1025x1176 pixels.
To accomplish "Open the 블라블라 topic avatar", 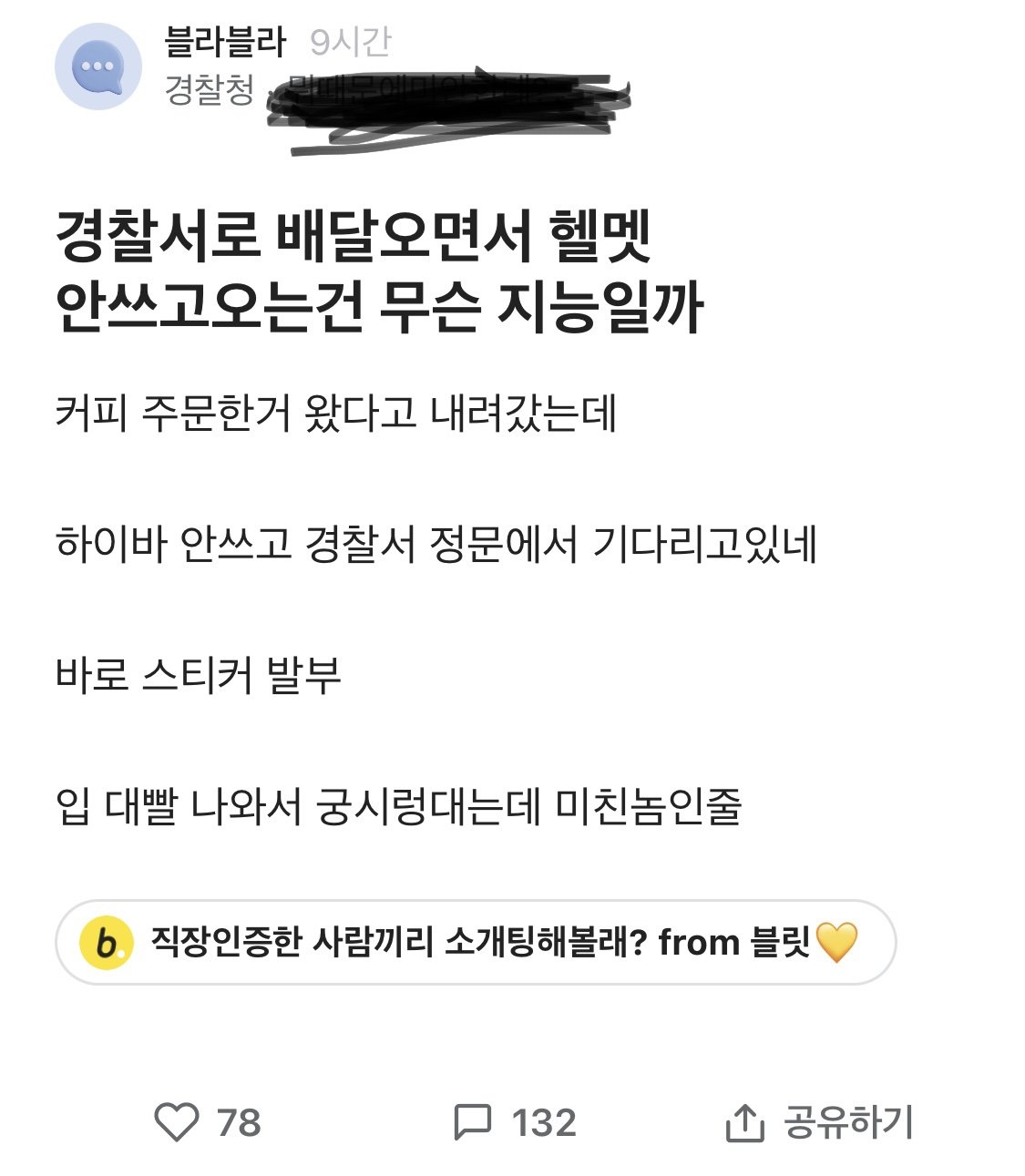I will click(x=98, y=67).
